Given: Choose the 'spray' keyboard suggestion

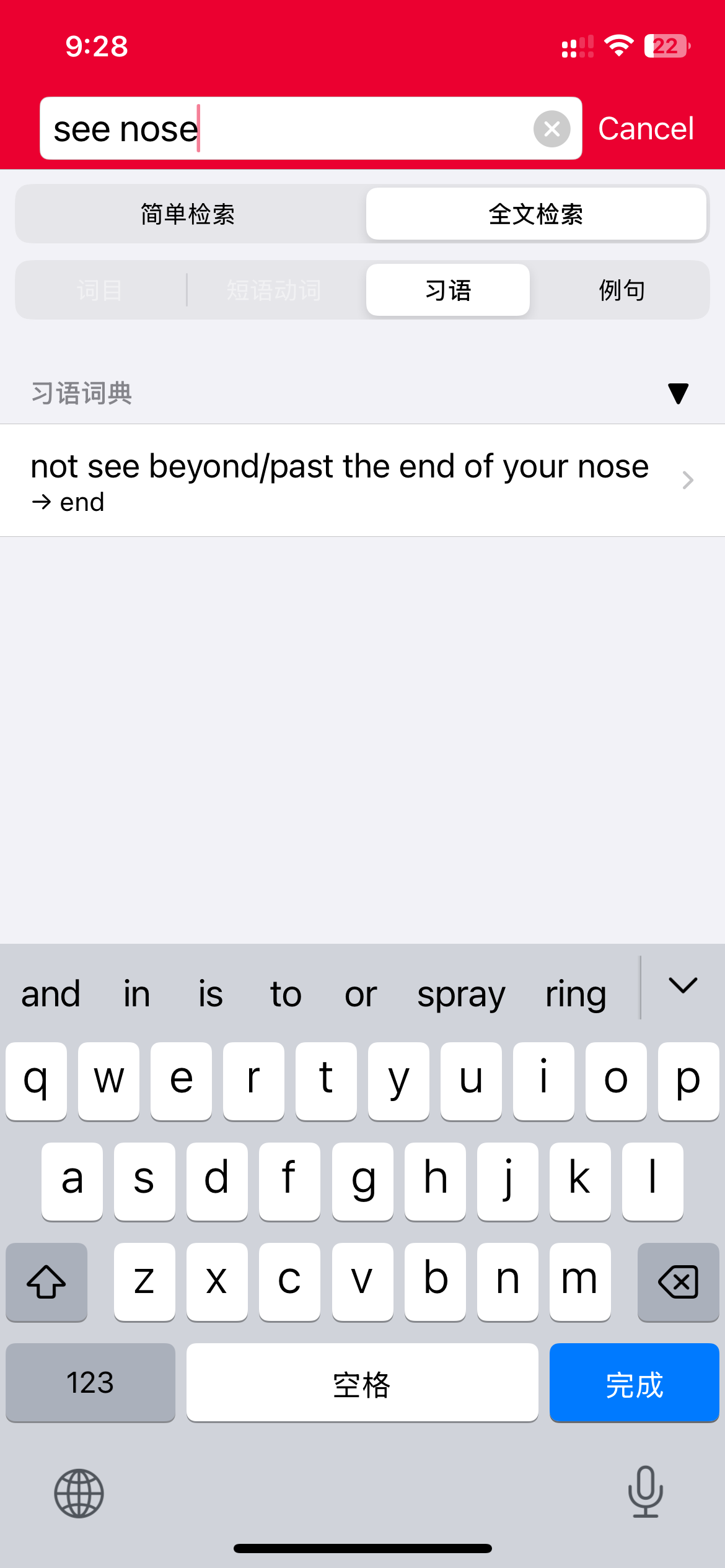Looking at the screenshot, I should coord(461,995).
